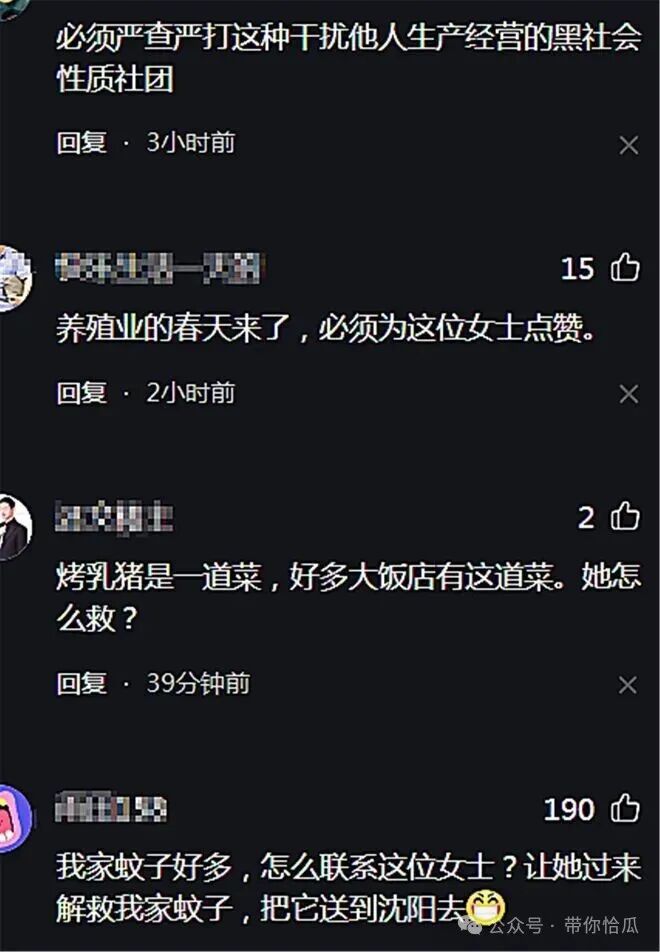Viewport: 660px width, 952px height.
Task: Dismiss the comment posted 39分钟前
Action: 628,685
